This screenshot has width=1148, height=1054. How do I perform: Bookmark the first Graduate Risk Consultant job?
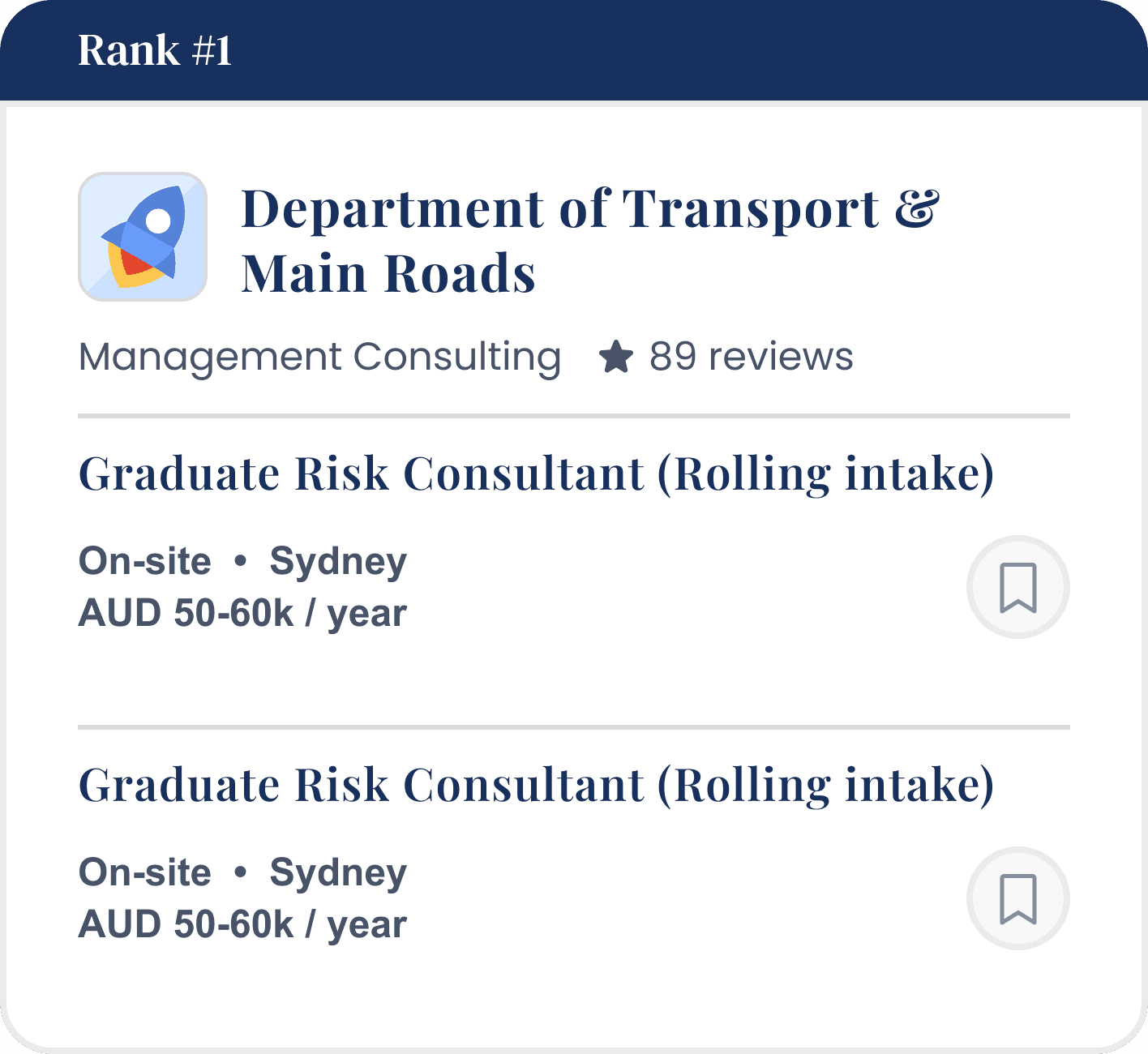pos(1017,587)
